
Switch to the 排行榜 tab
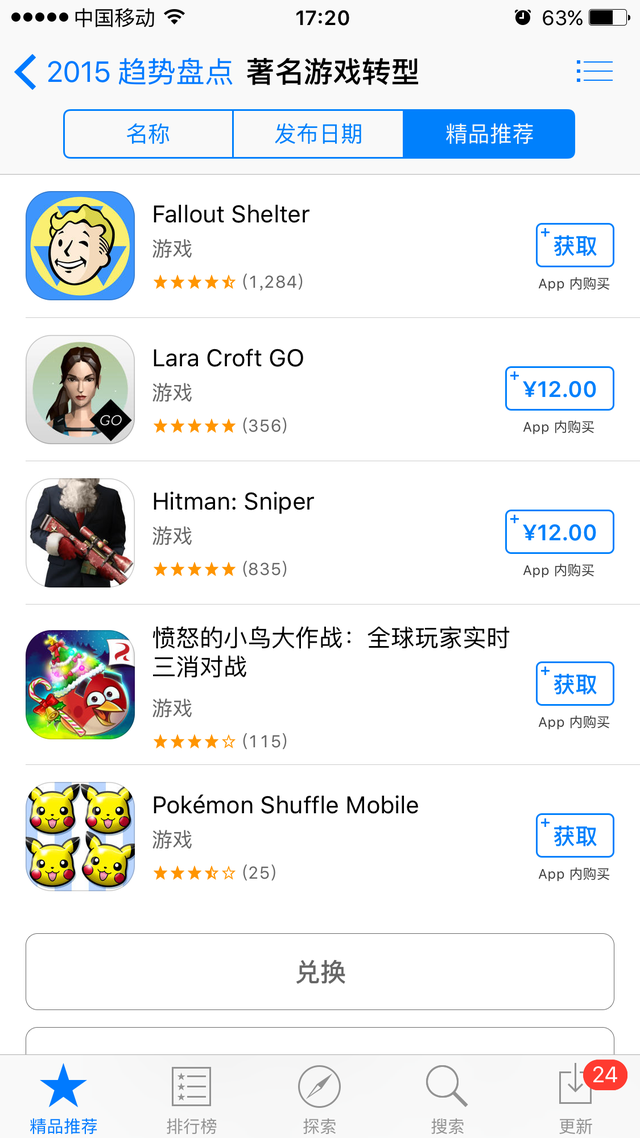coord(191,1096)
